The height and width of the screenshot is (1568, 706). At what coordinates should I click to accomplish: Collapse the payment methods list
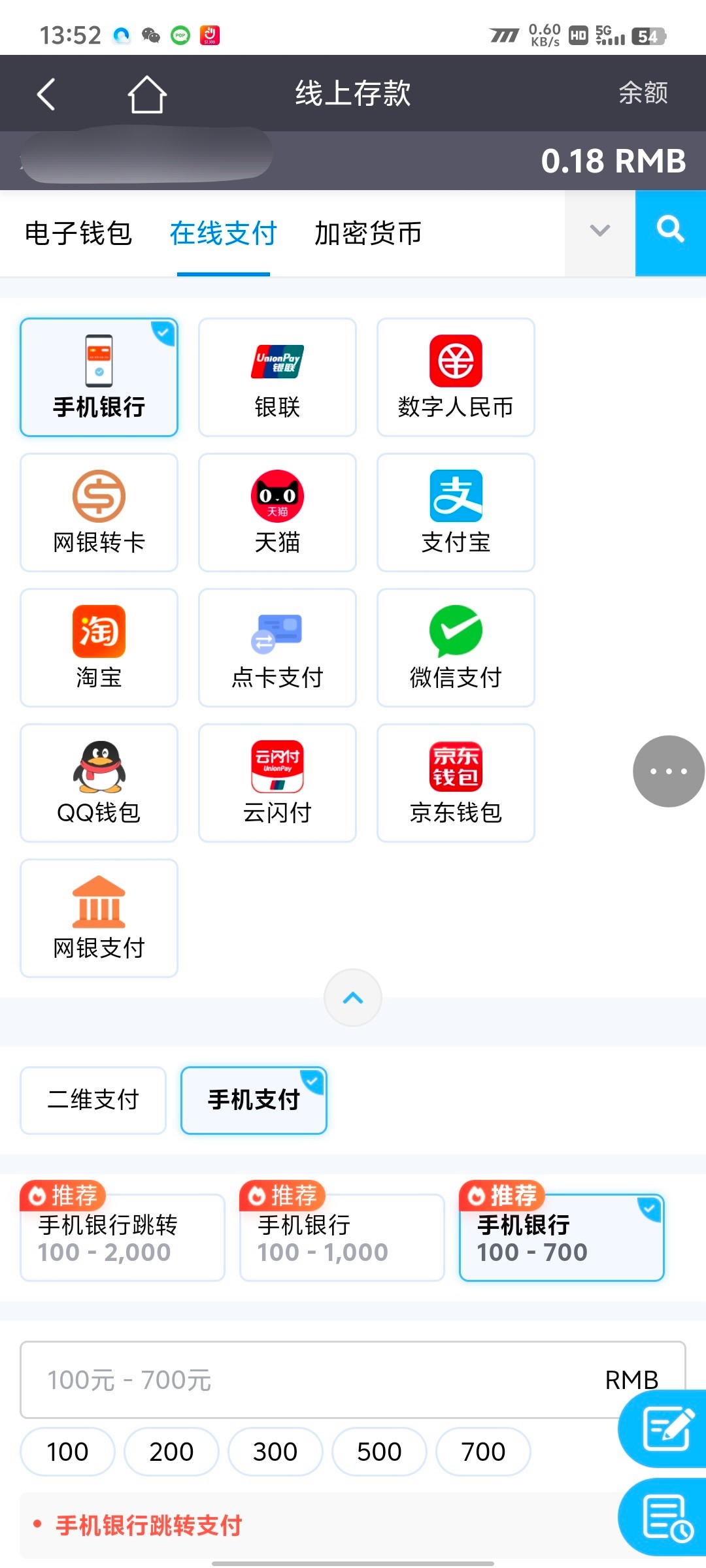pos(353,998)
